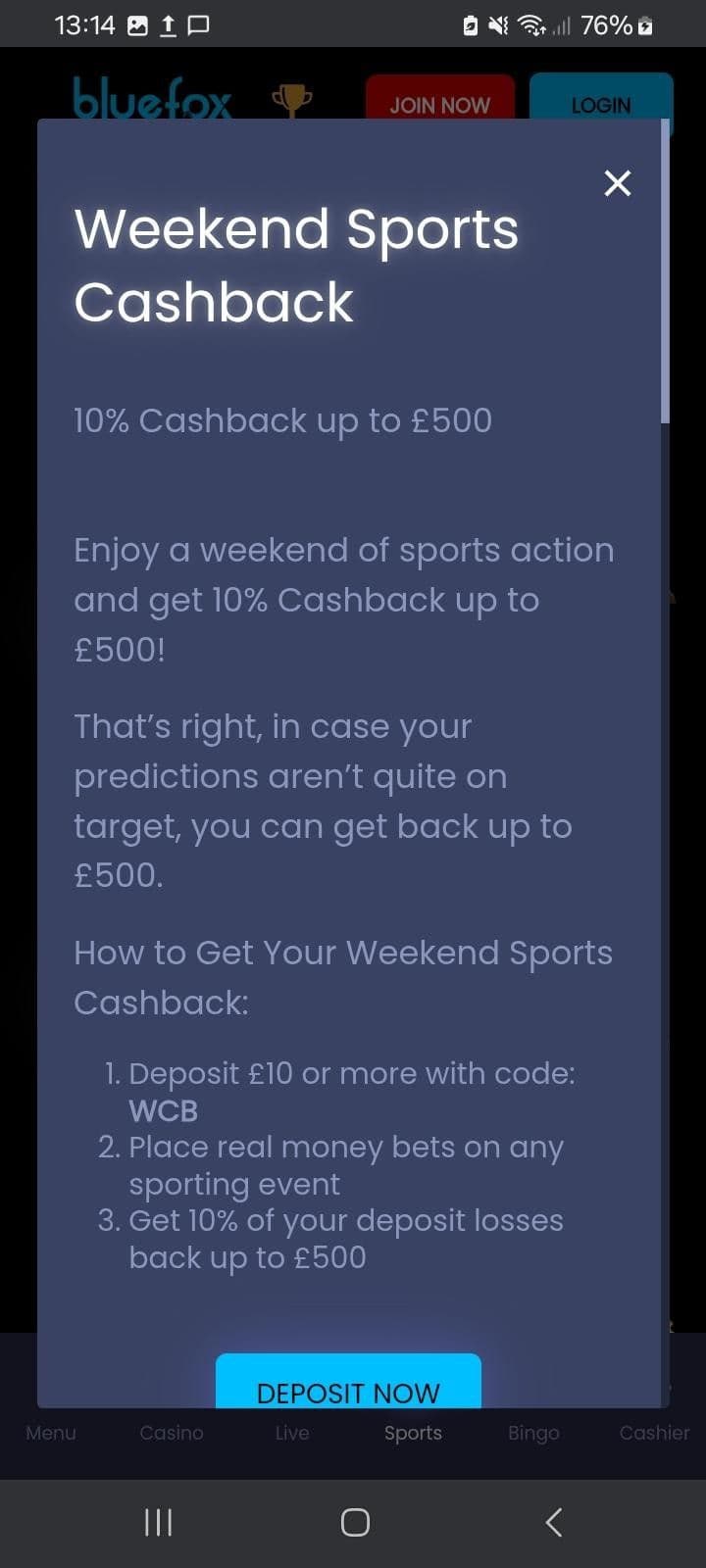
Task: Open recent apps with the navigation button
Action: point(157,1522)
